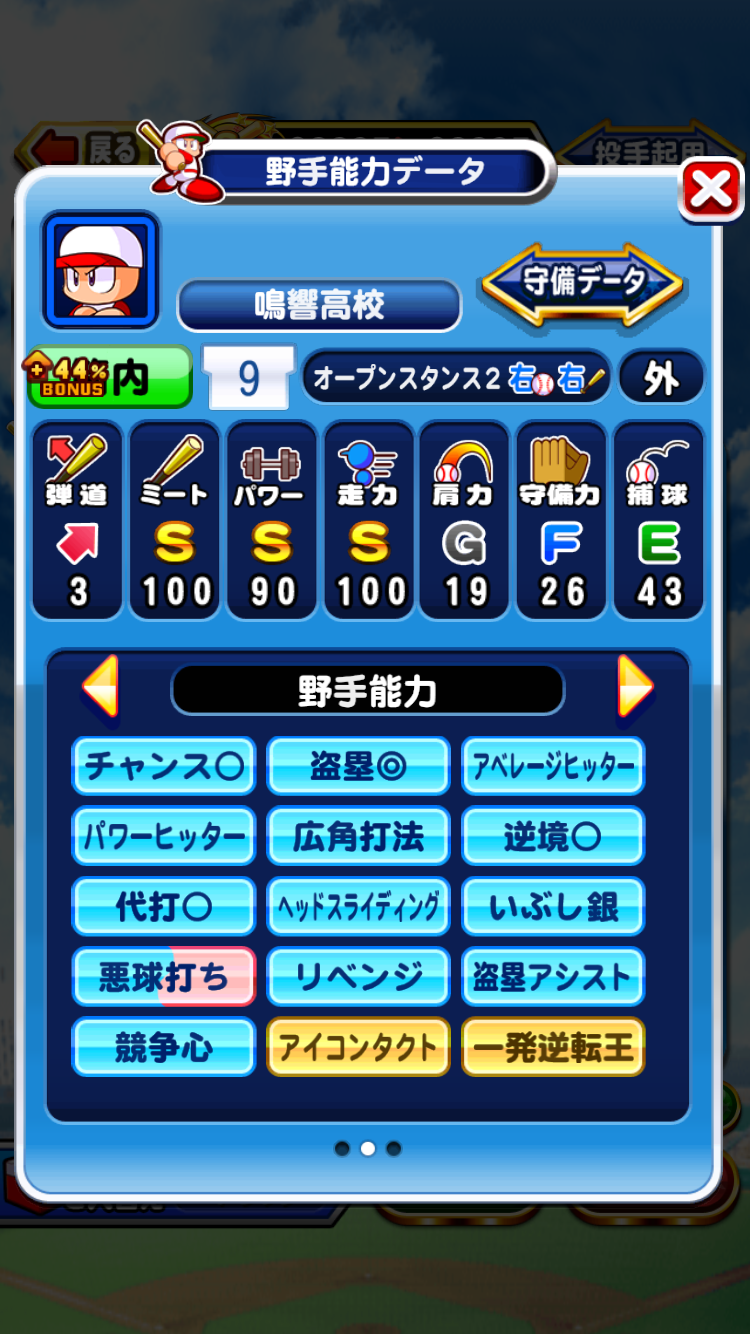Open the アベレージヒッター ability

pyautogui.click(x=553, y=767)
